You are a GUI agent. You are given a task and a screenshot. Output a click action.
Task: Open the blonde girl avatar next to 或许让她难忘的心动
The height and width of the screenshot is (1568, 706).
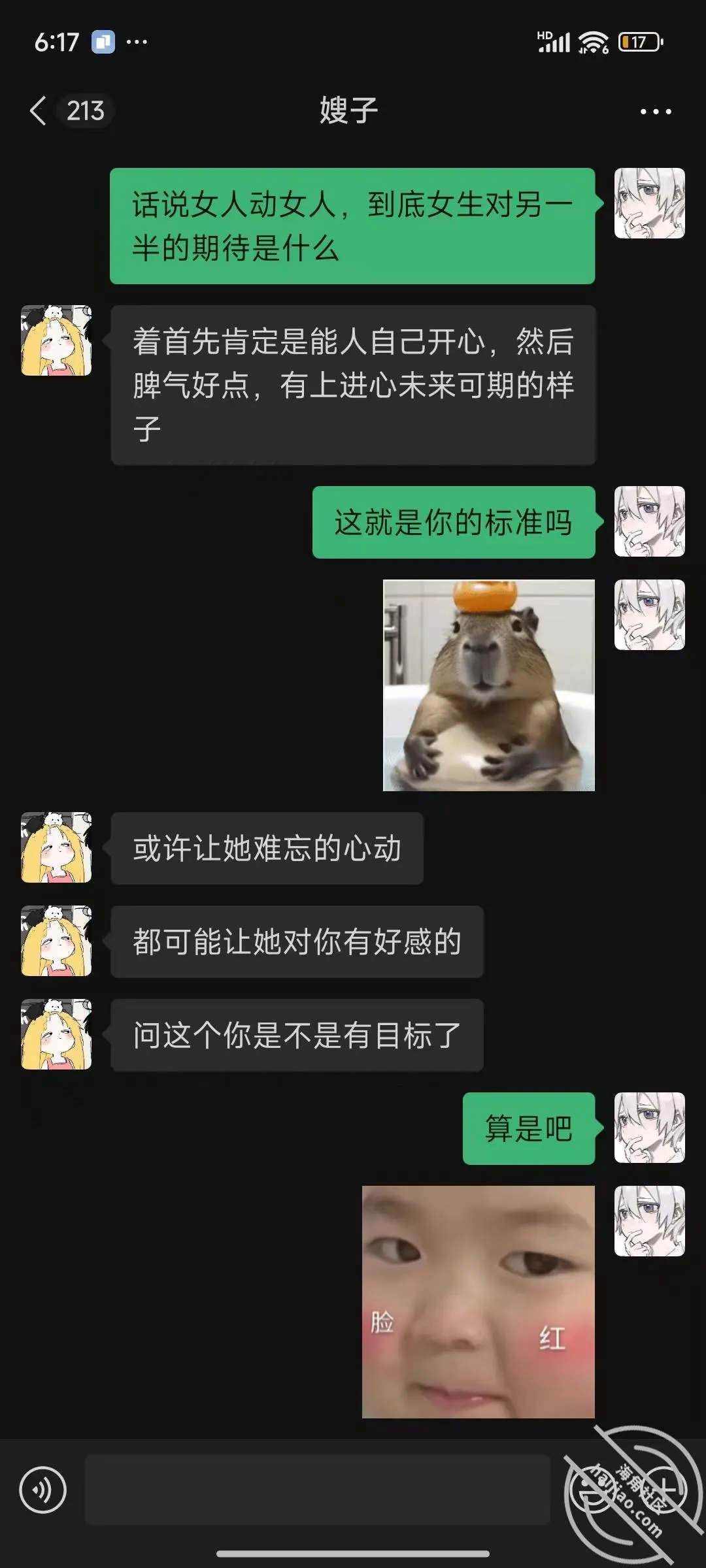tap(56, 847)
